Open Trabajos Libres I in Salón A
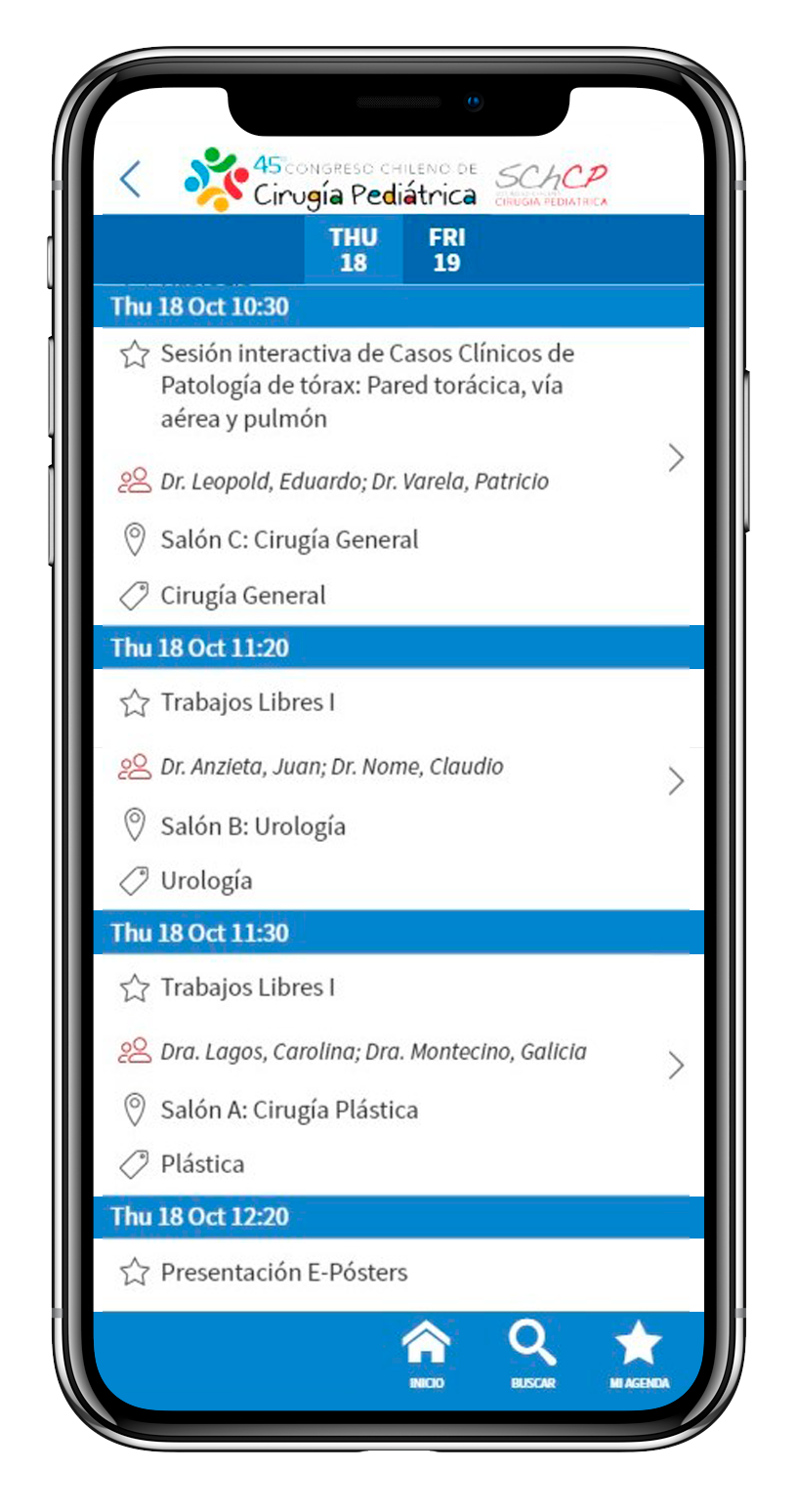The image size is (797, 1512). (675, 1066)
